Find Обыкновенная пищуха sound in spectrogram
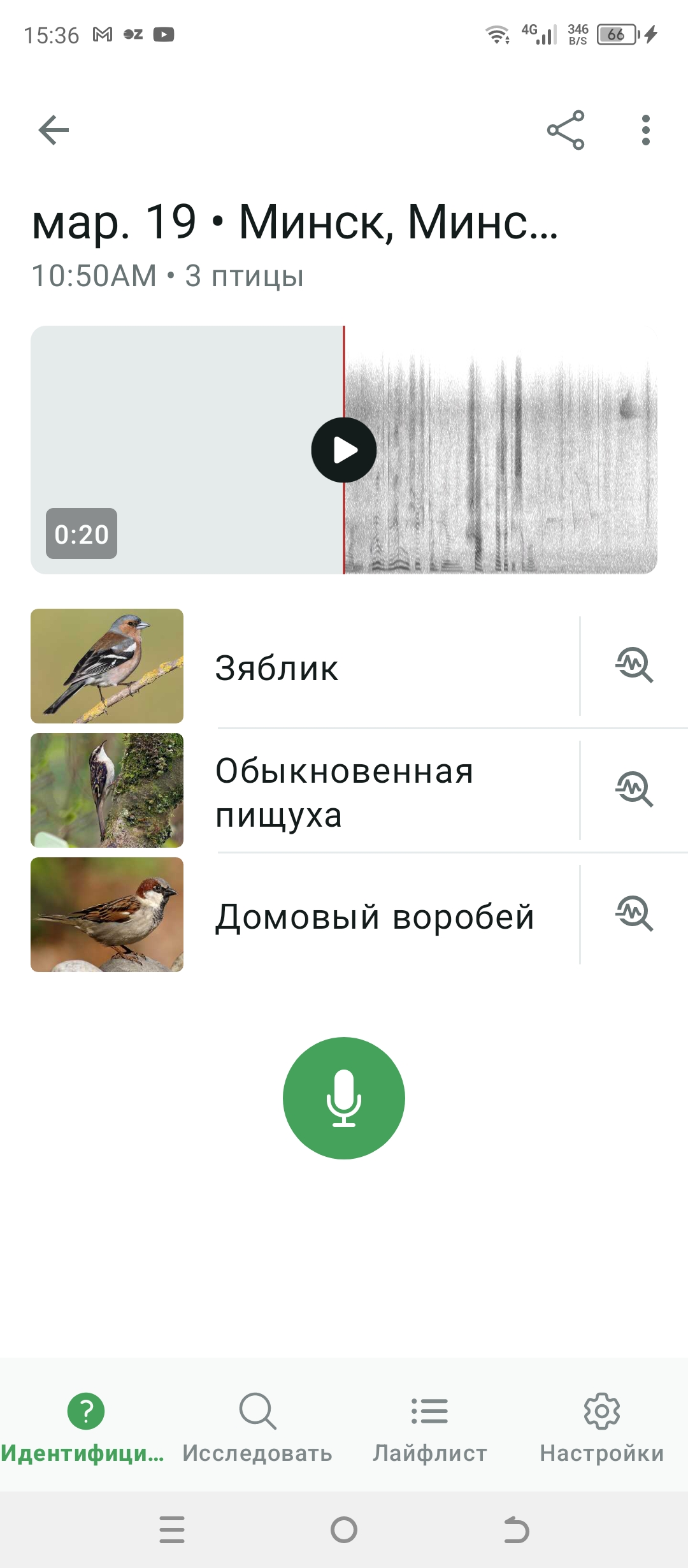 [x=634, y=790]
